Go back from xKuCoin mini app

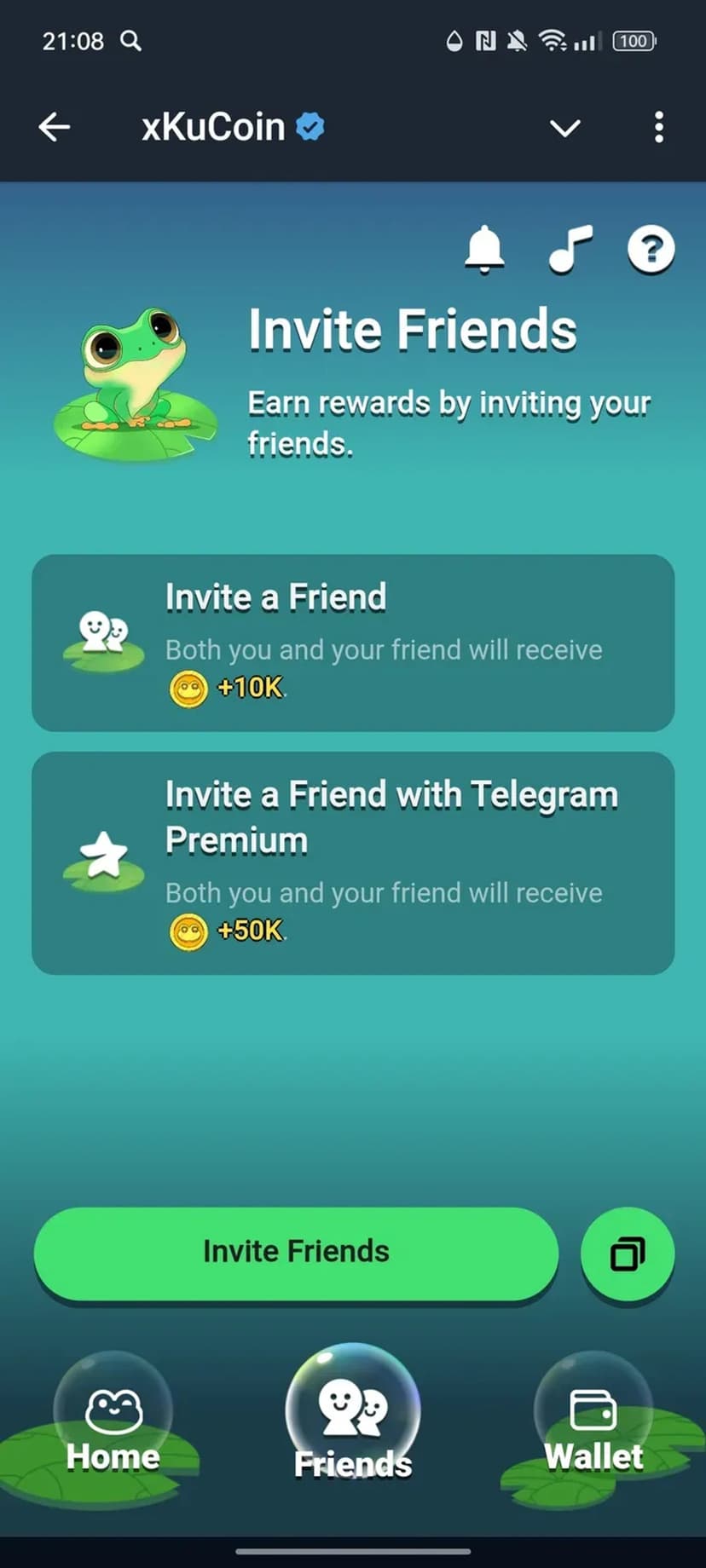[x=55, y=128]
